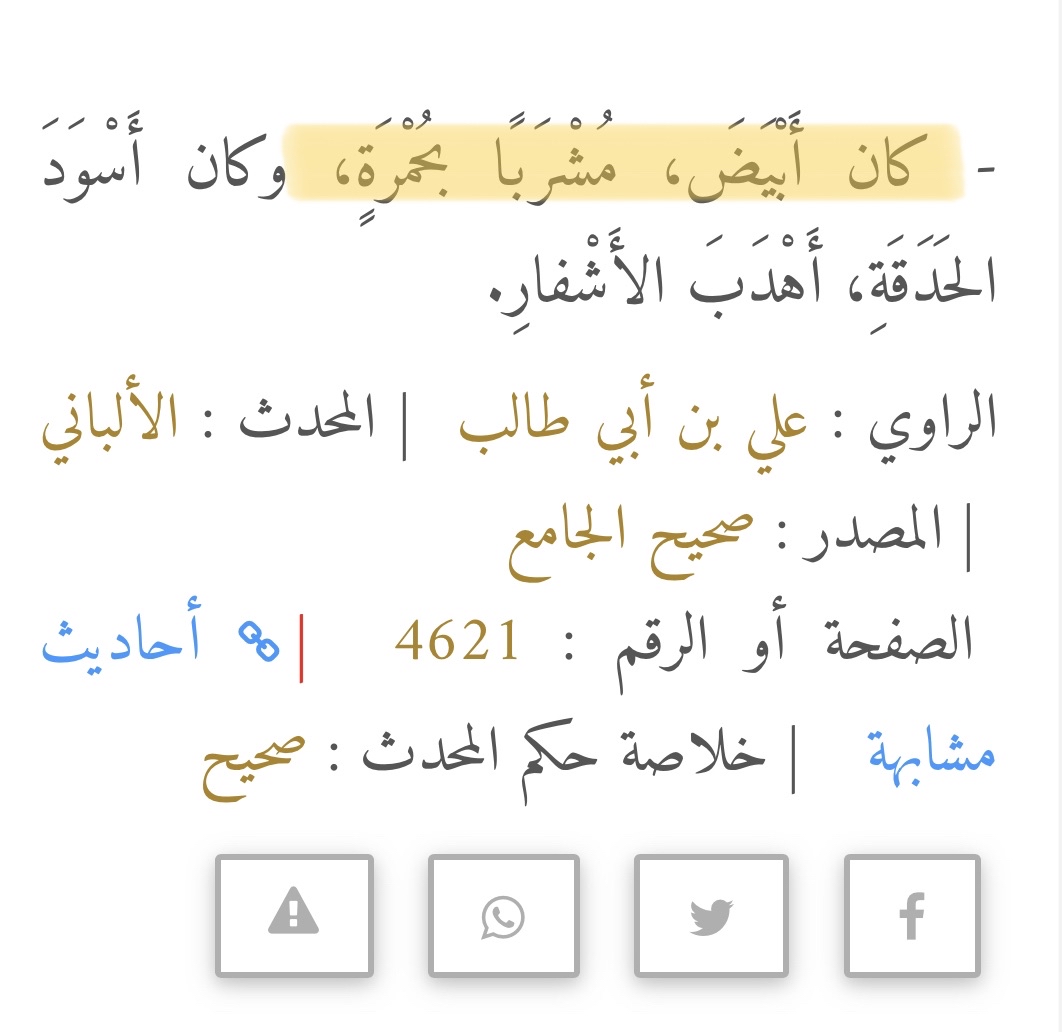The image size is (1062, 1032).
Task: Share this hadith on Facebook
Action: tap(911, 916)
